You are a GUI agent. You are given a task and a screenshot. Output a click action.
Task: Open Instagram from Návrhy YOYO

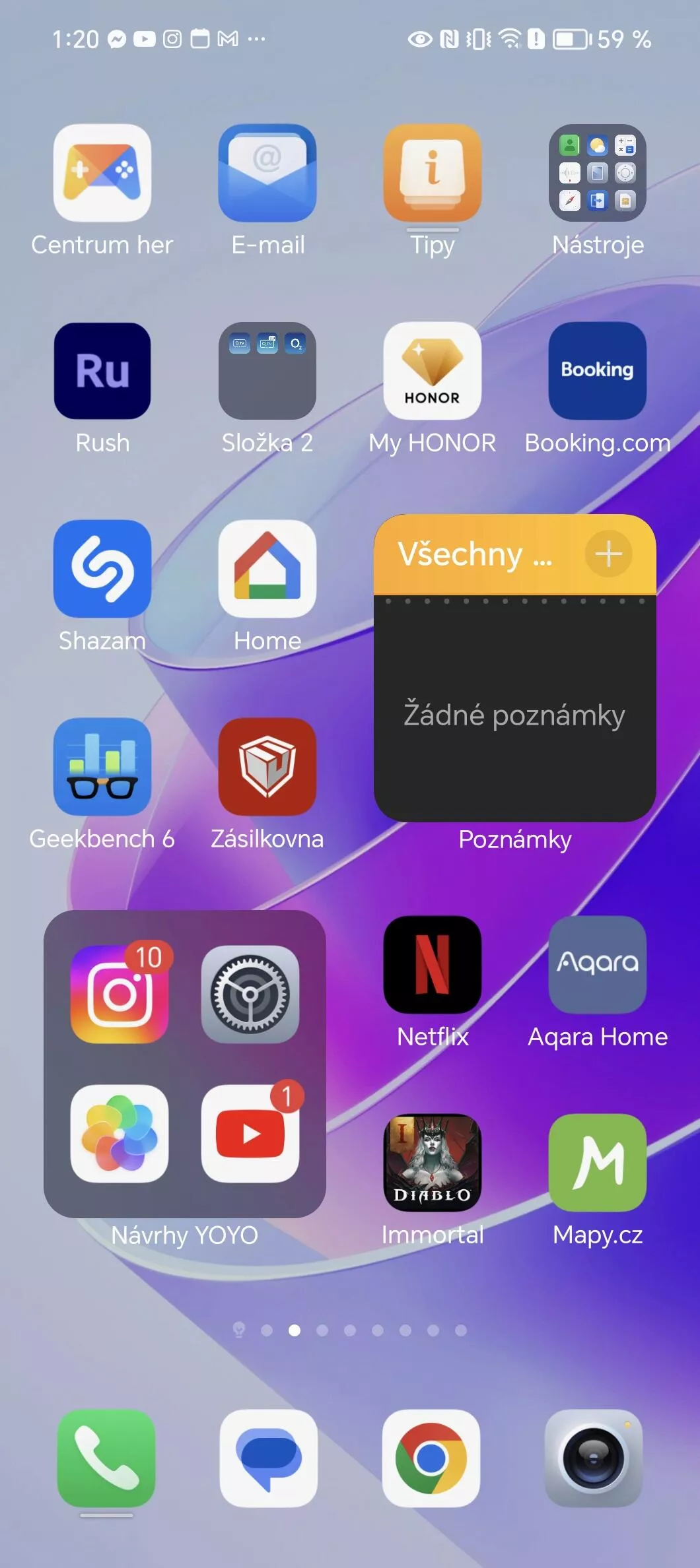[x=120, y=995]
